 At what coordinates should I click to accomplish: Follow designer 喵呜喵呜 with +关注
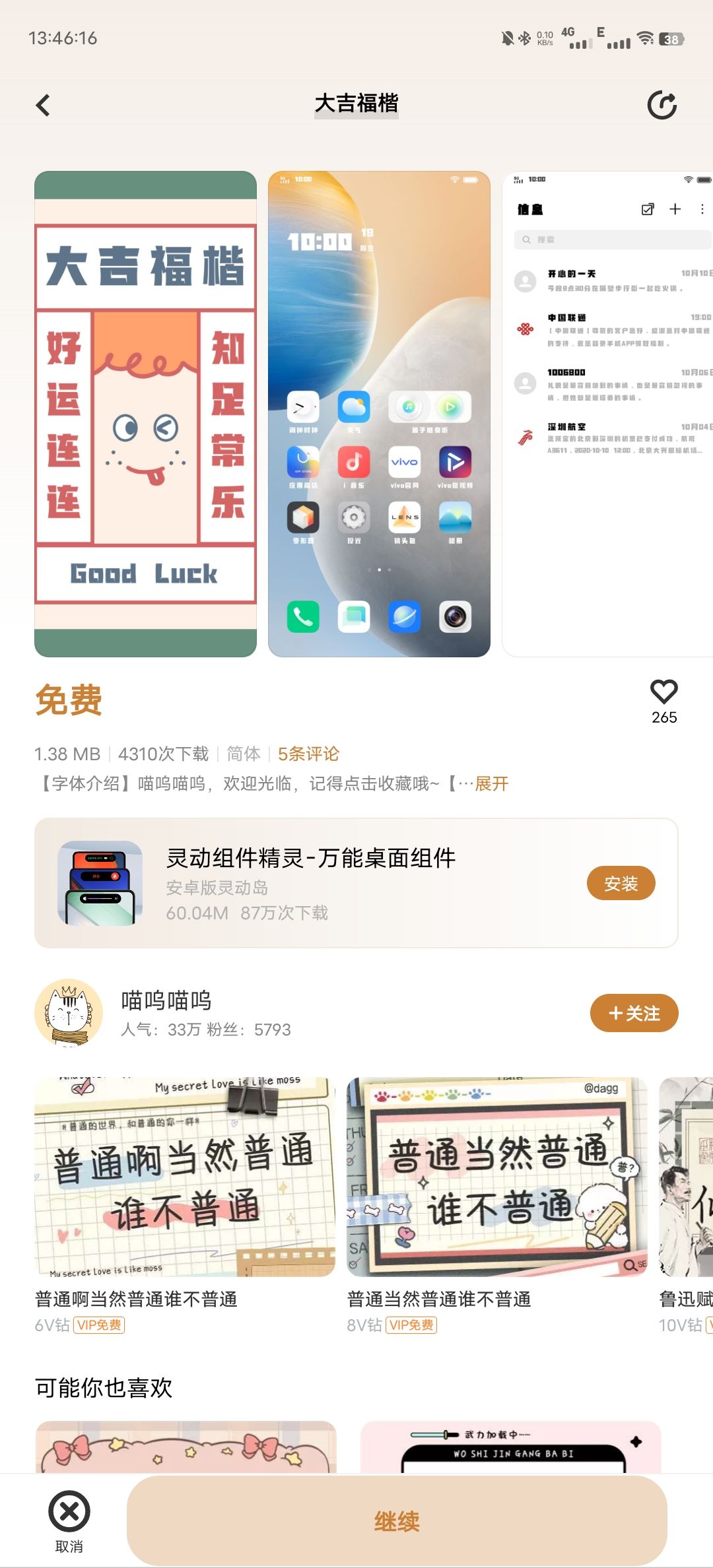pos(634,1013)
